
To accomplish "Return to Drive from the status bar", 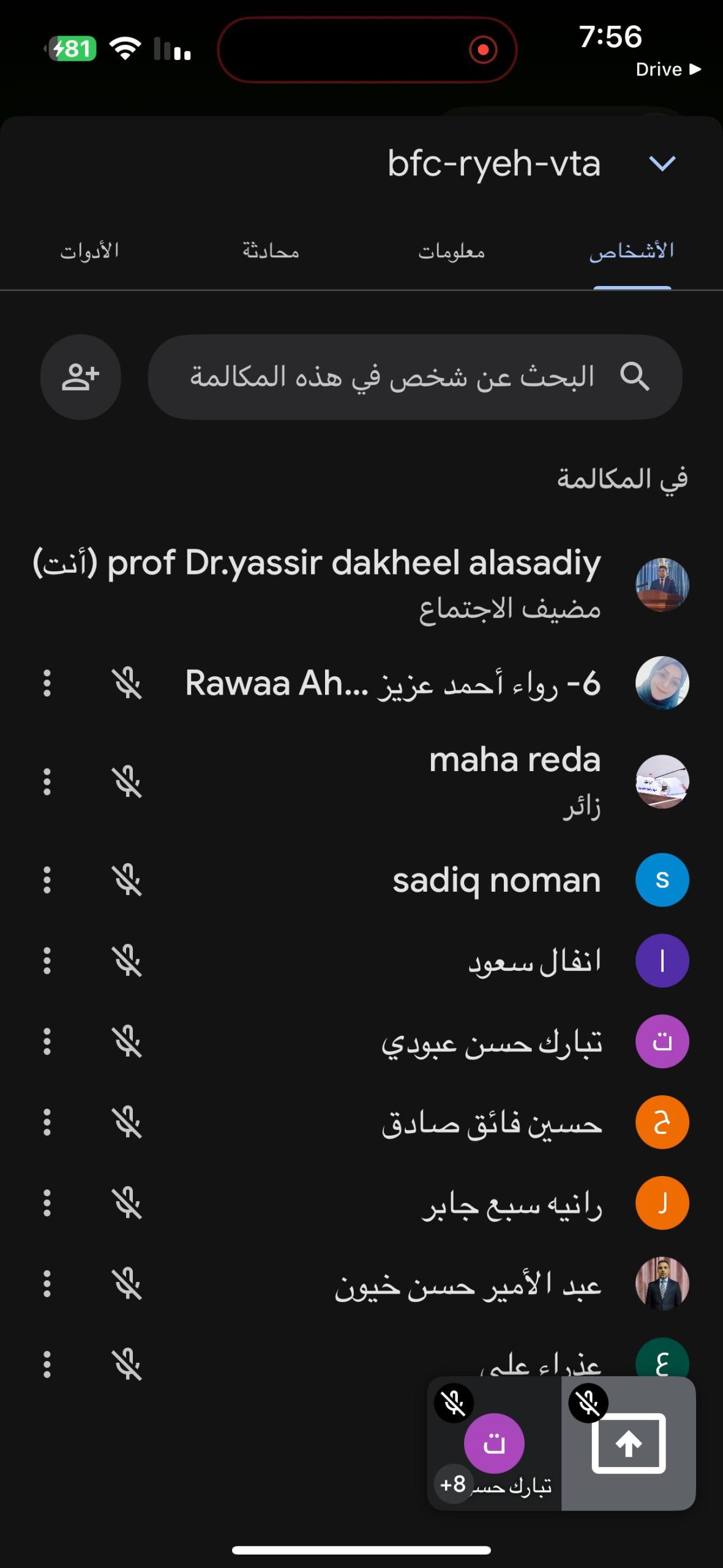I will click(667, 69).
